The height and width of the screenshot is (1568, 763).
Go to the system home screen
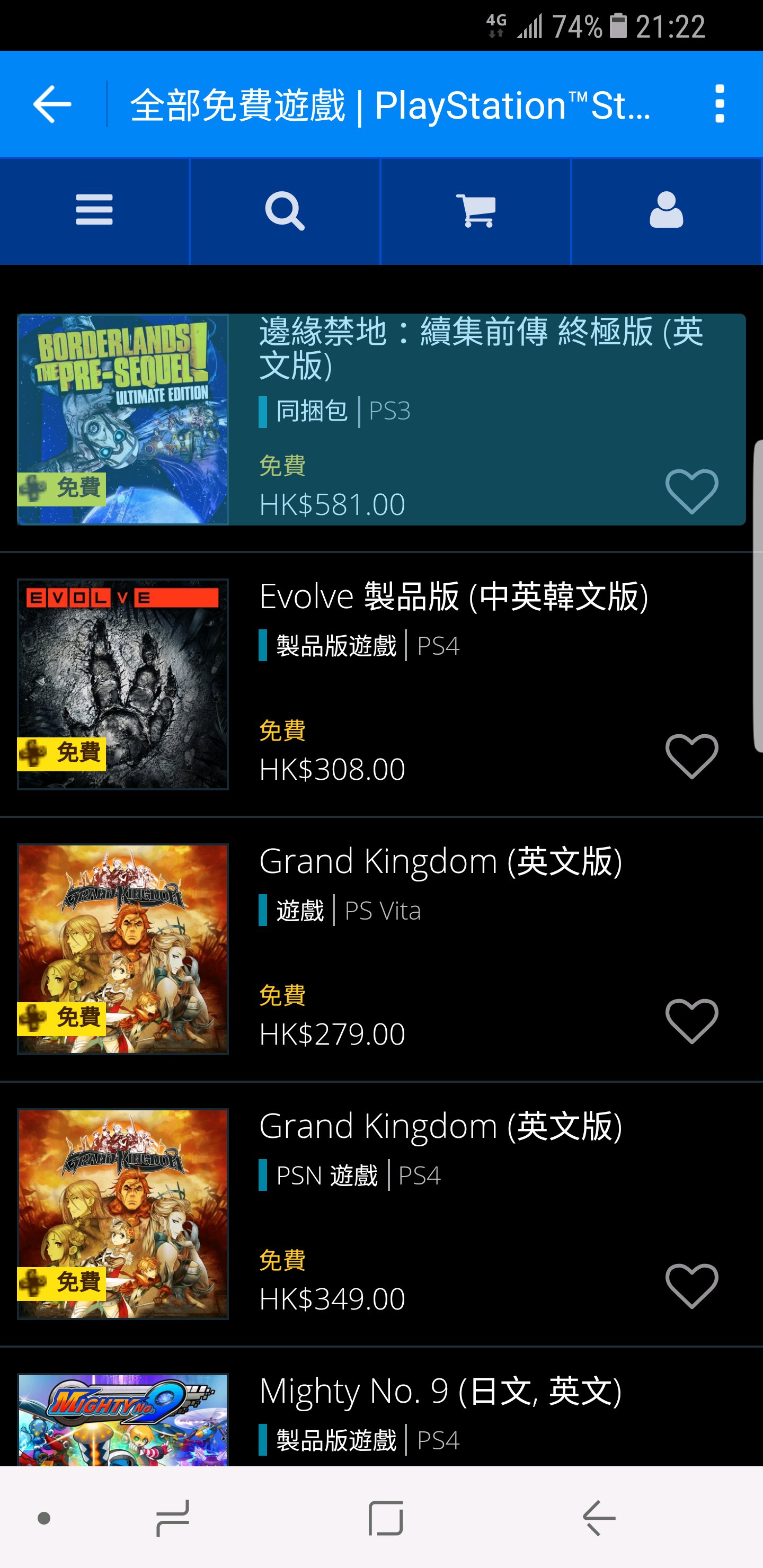385,1518
